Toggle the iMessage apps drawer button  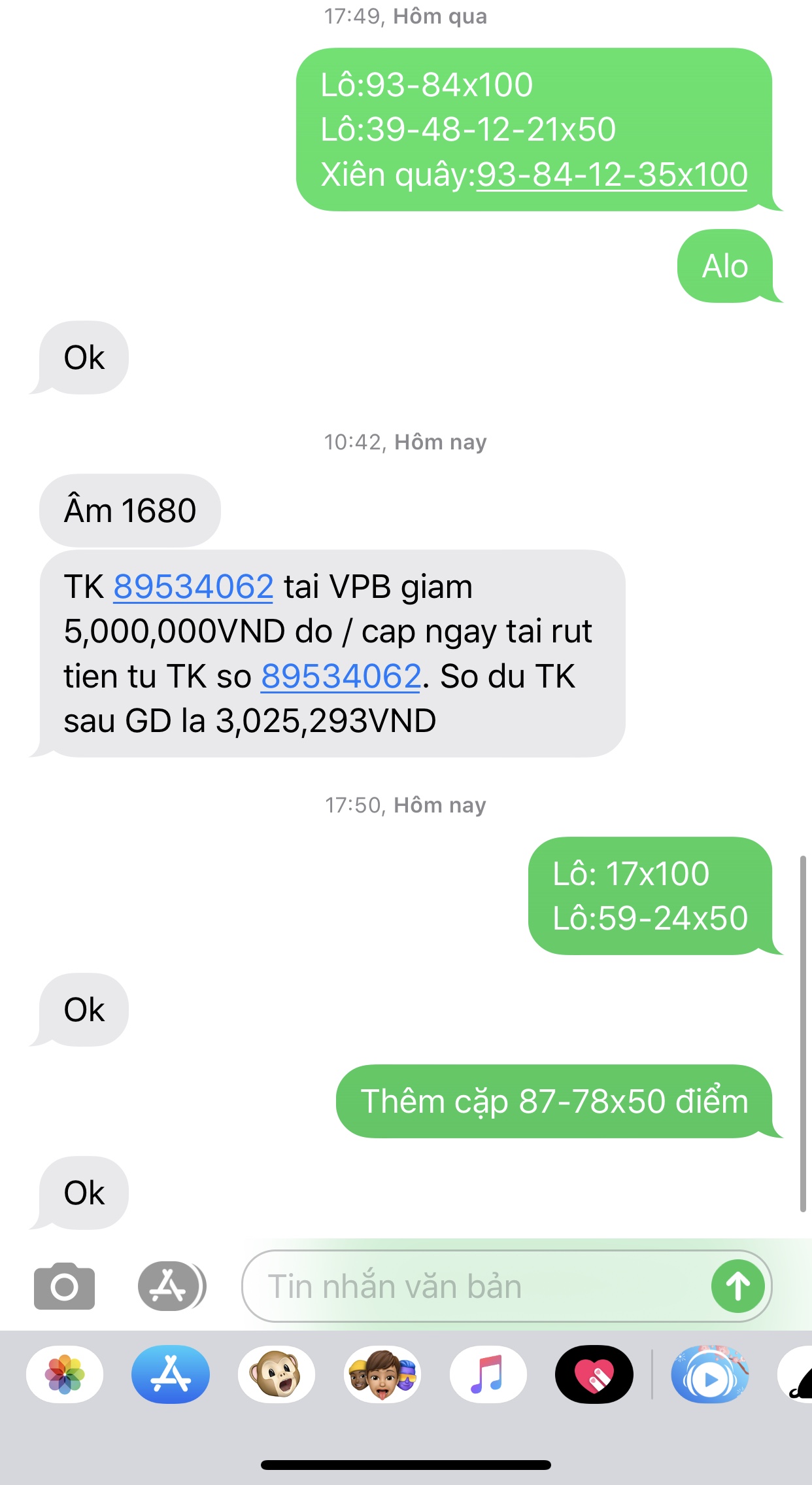tap(171, 1286)
